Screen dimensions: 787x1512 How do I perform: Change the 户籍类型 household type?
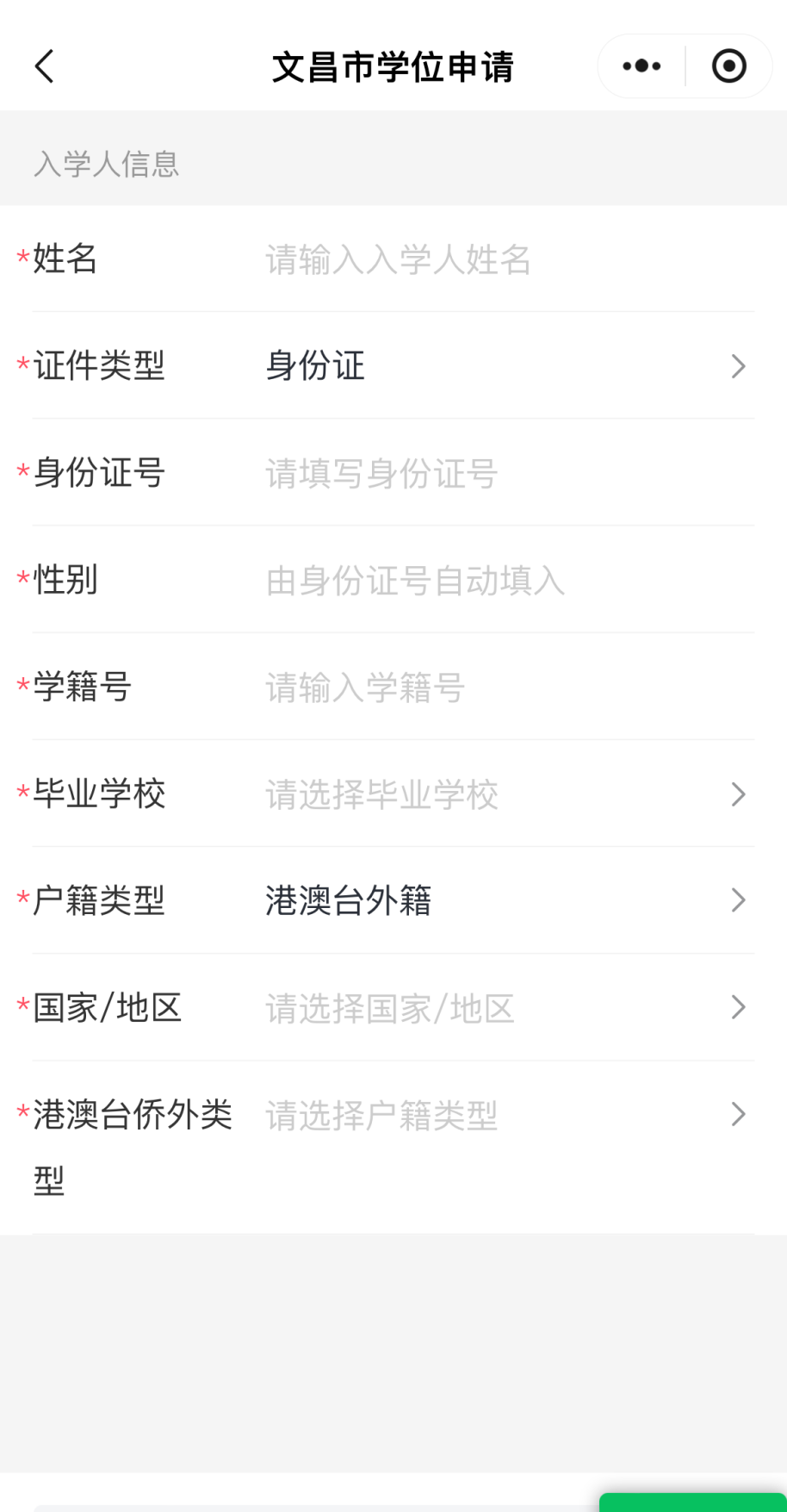pos(393,900)
